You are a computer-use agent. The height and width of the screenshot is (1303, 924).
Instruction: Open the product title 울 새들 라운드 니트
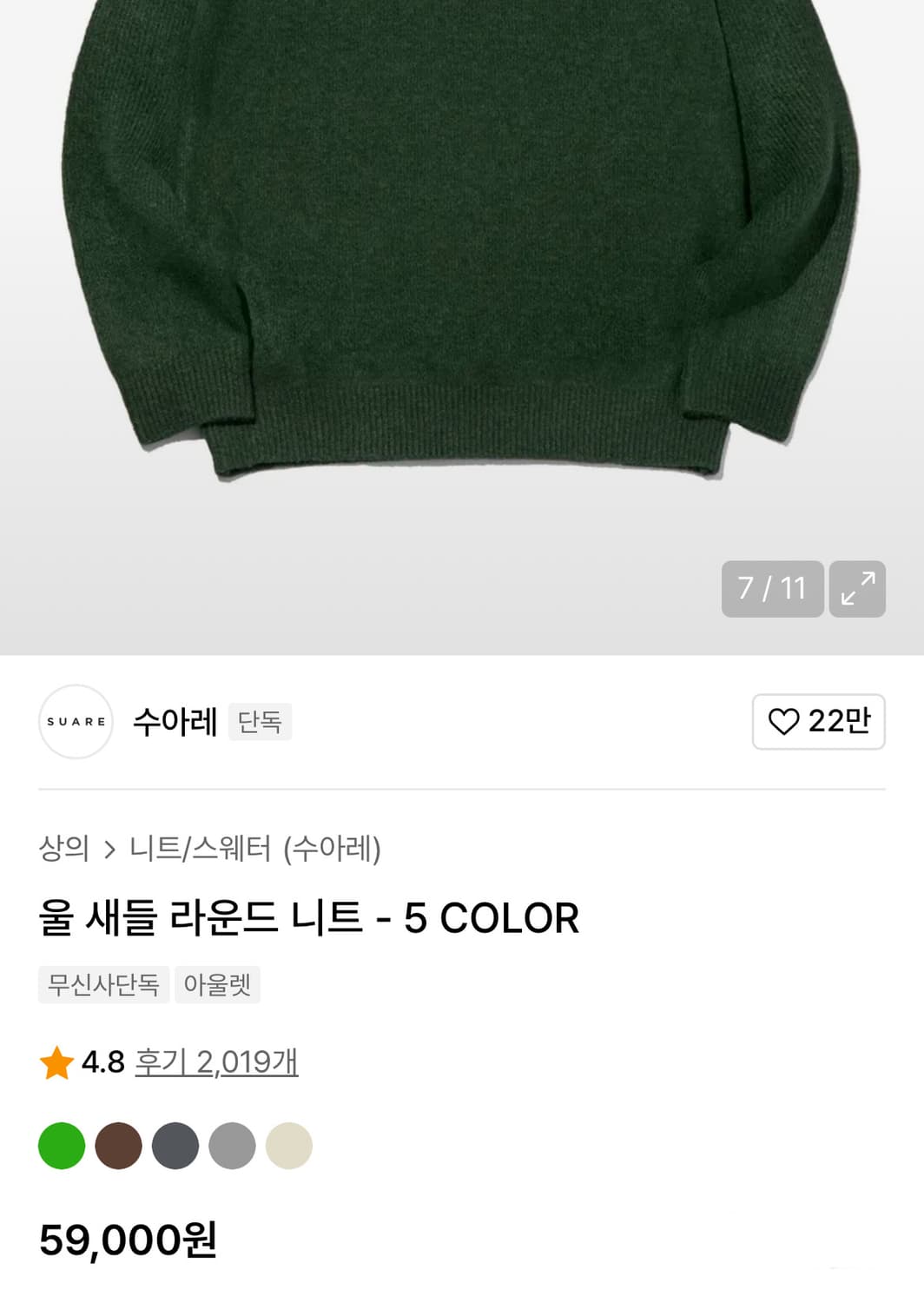pyautogui.click(x=308, y=918)
